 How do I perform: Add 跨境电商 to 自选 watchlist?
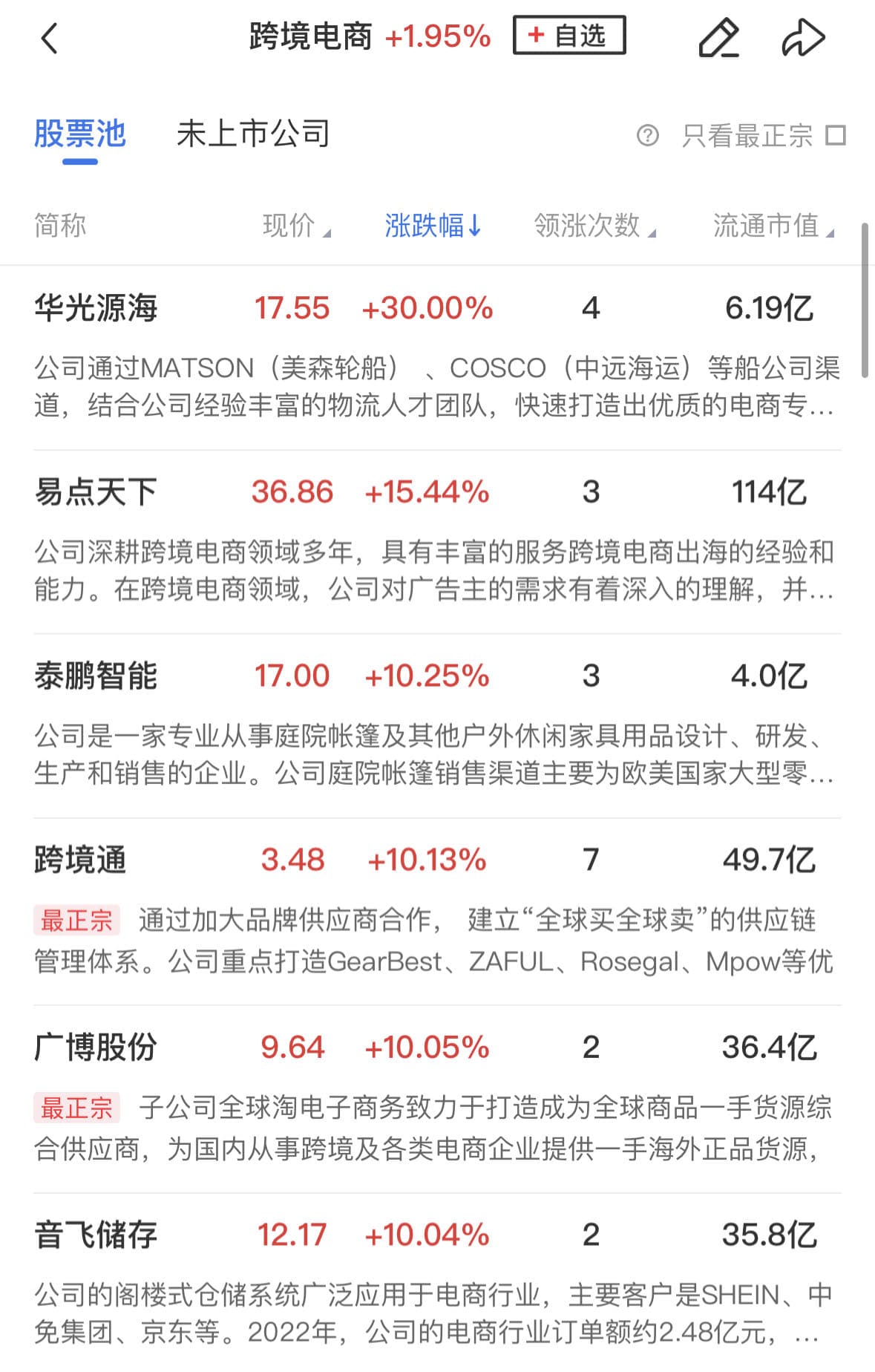568,36
